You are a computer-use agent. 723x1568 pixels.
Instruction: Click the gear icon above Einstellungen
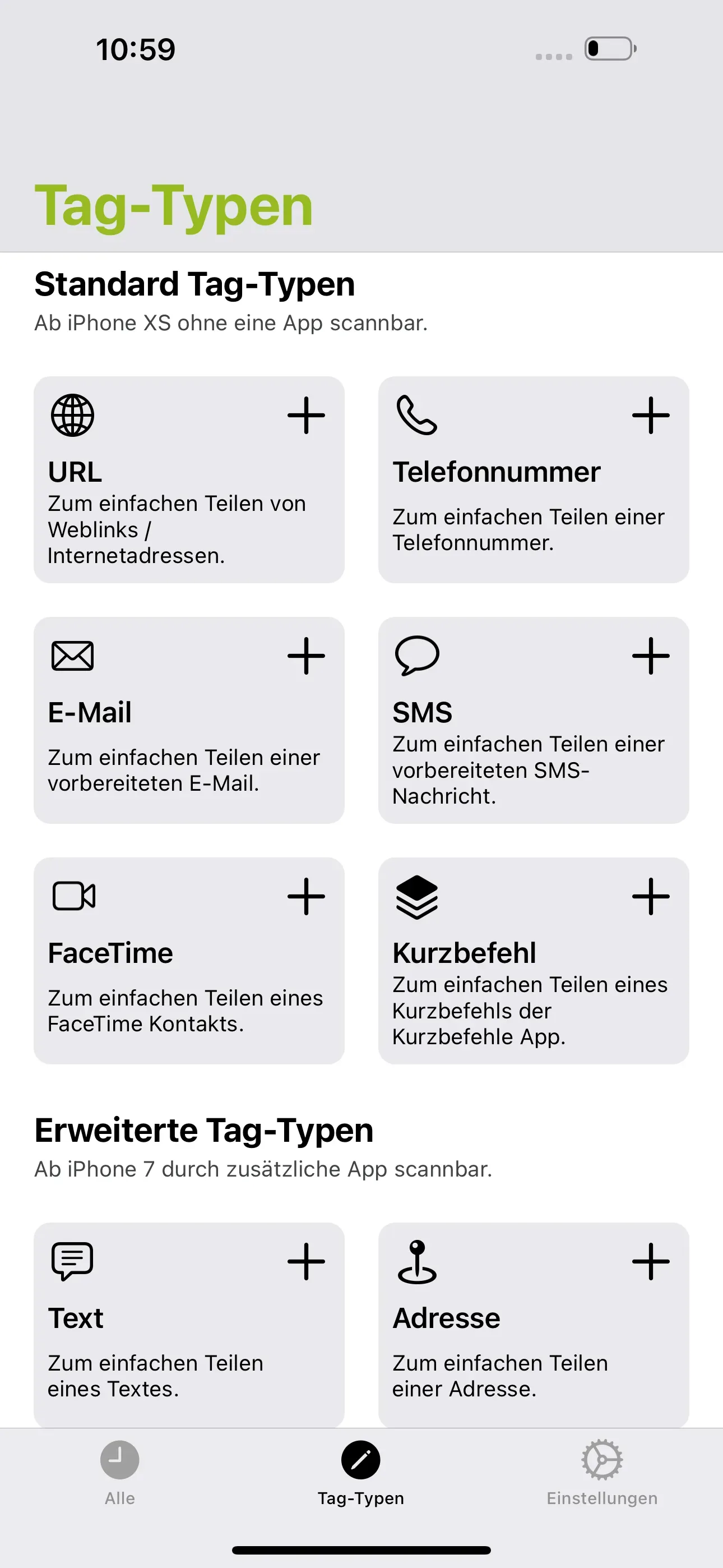click(602, 1460)
